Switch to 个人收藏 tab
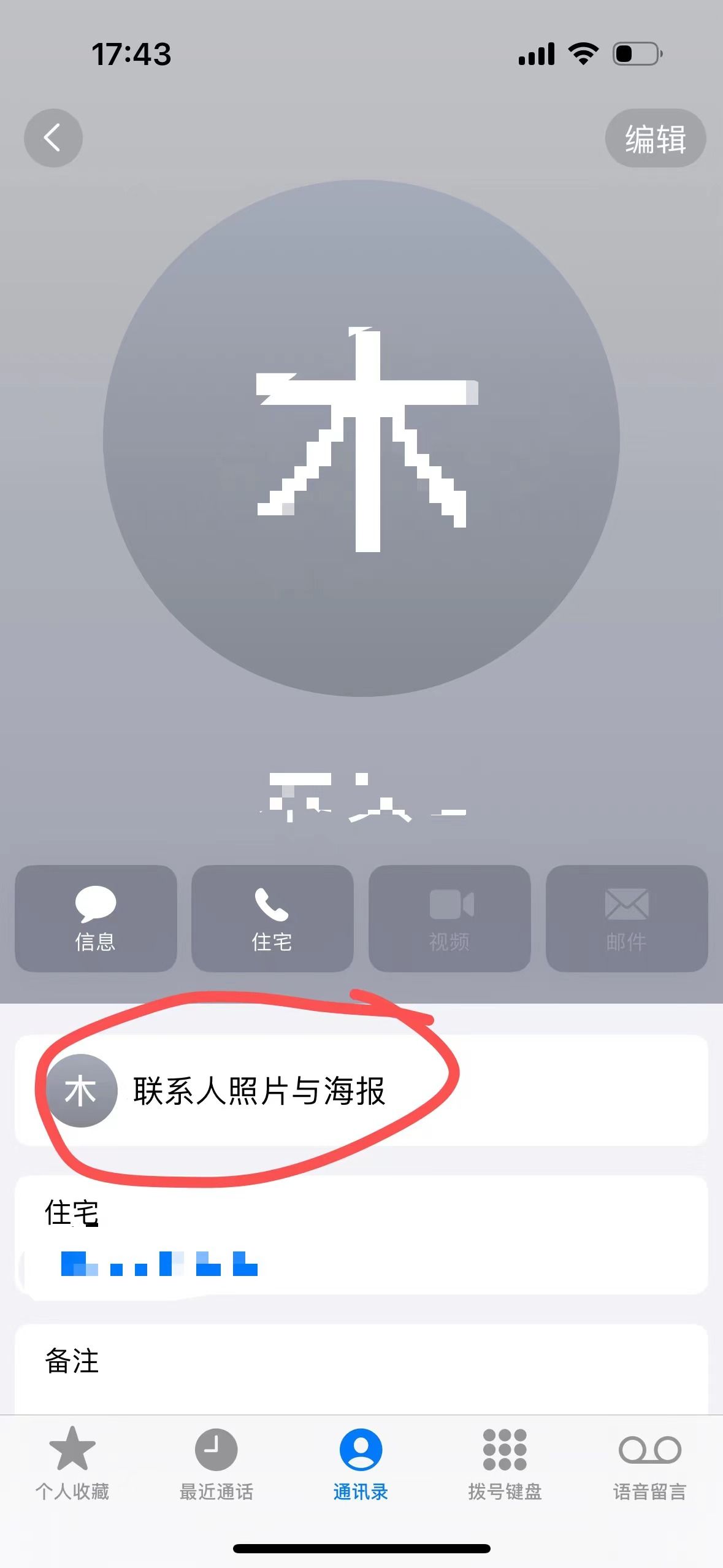This screenshot has height=1568, width=723. [x=72, y=1463]
